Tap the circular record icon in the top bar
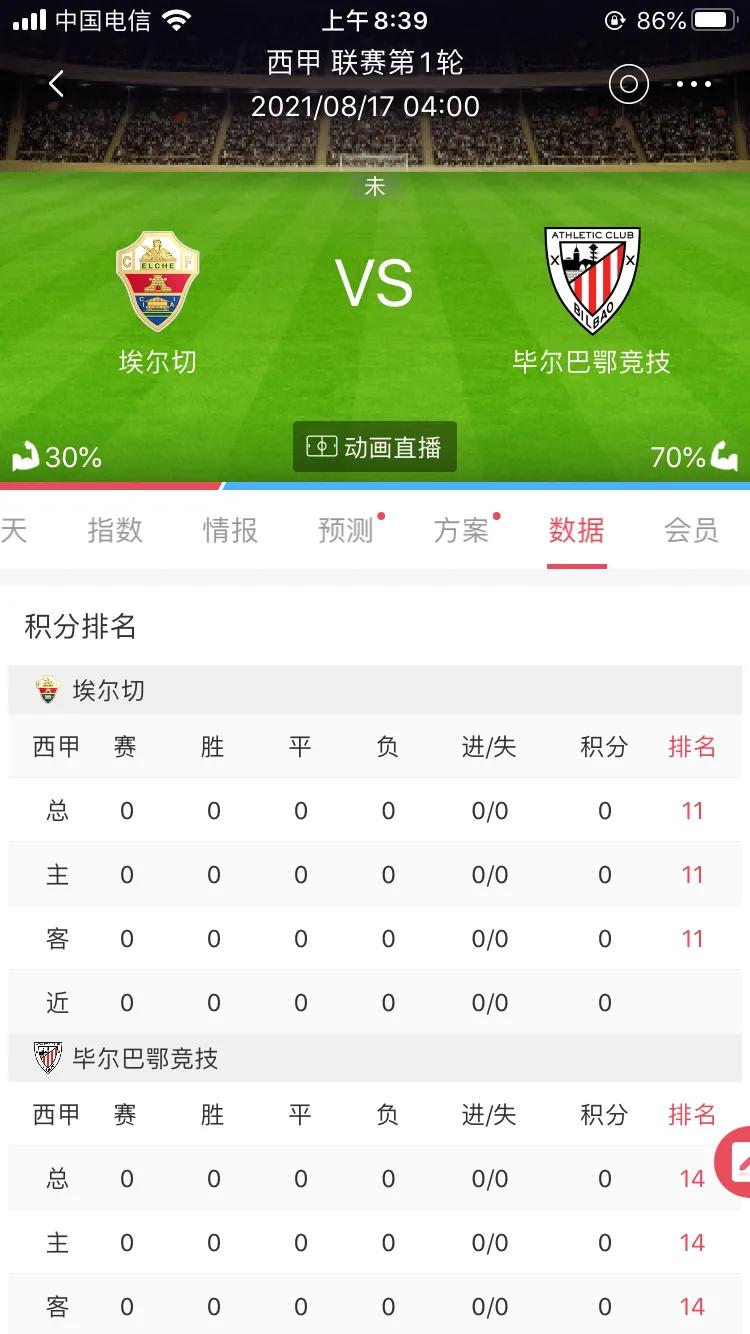The height and width of the screenshot is (1334, 750). [x=628, y=84]
